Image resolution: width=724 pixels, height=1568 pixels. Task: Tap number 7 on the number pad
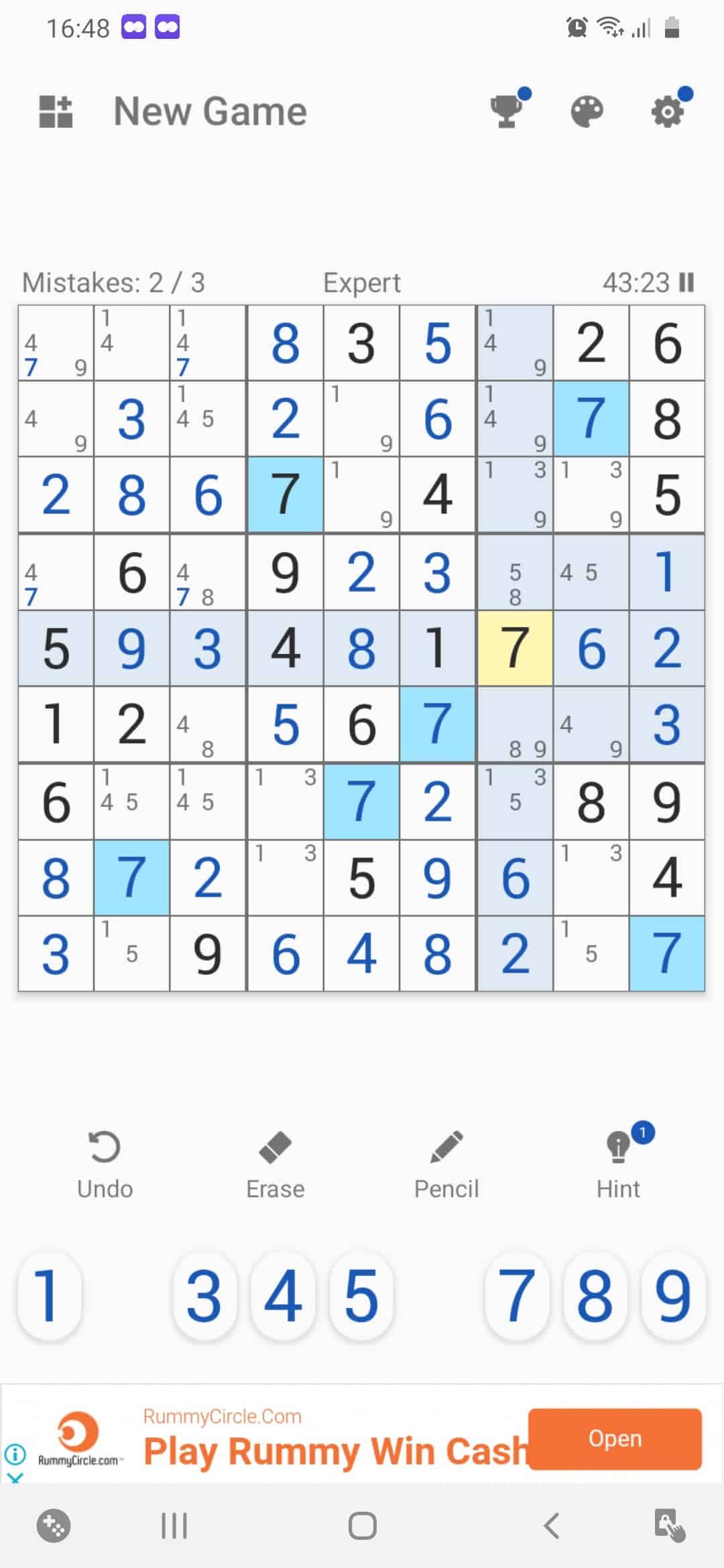coord(516,1295)
